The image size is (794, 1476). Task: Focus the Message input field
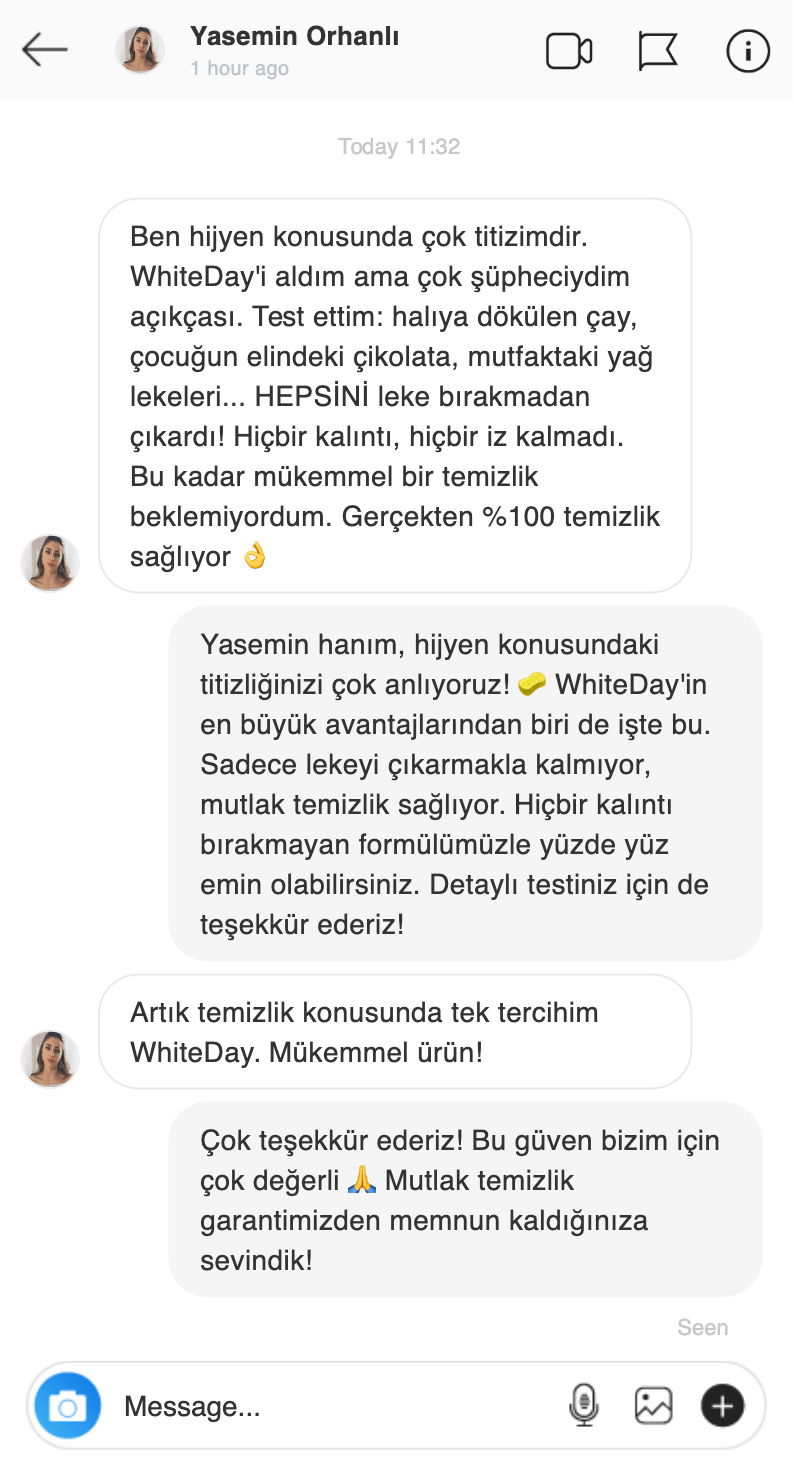point(330,1407)
